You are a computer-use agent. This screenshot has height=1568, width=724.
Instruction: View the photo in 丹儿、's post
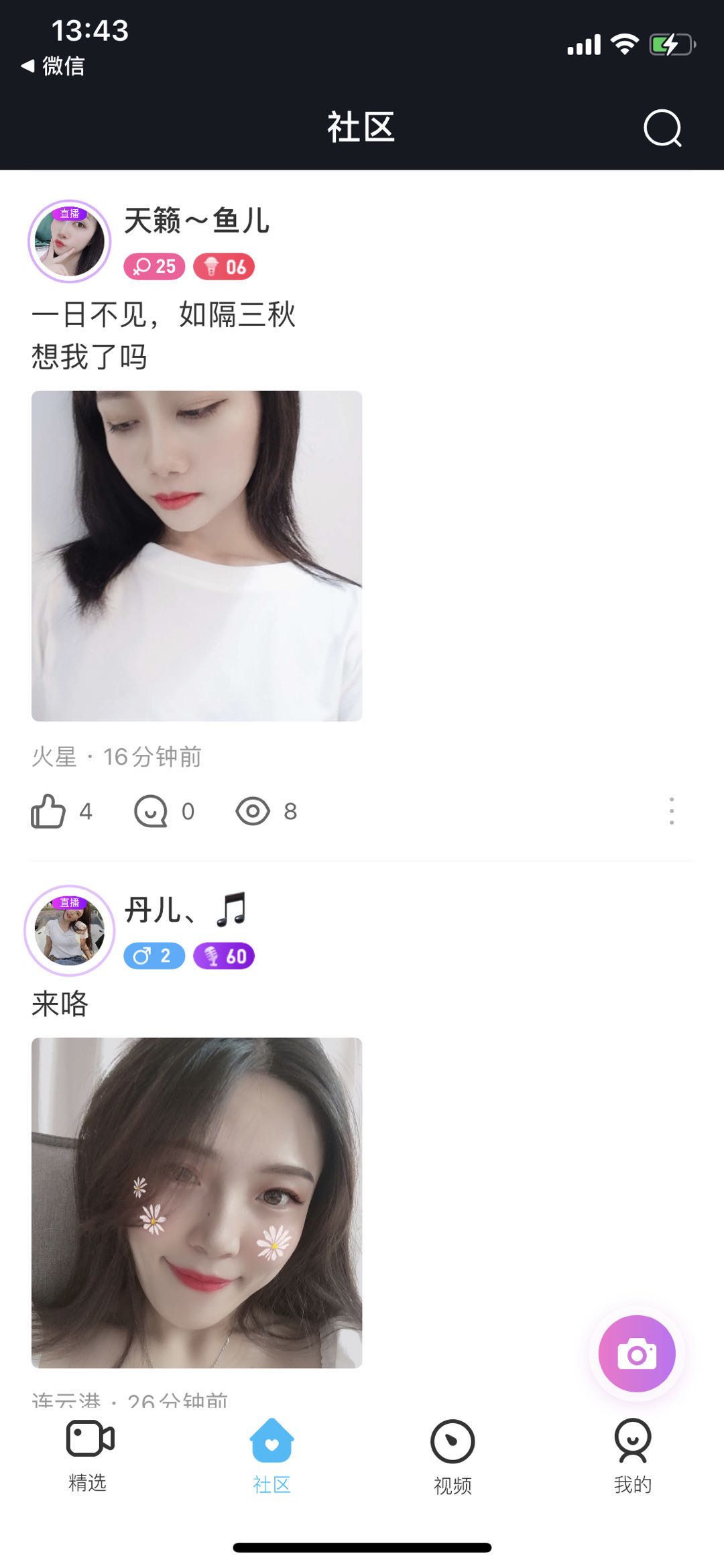(196, 1203)
